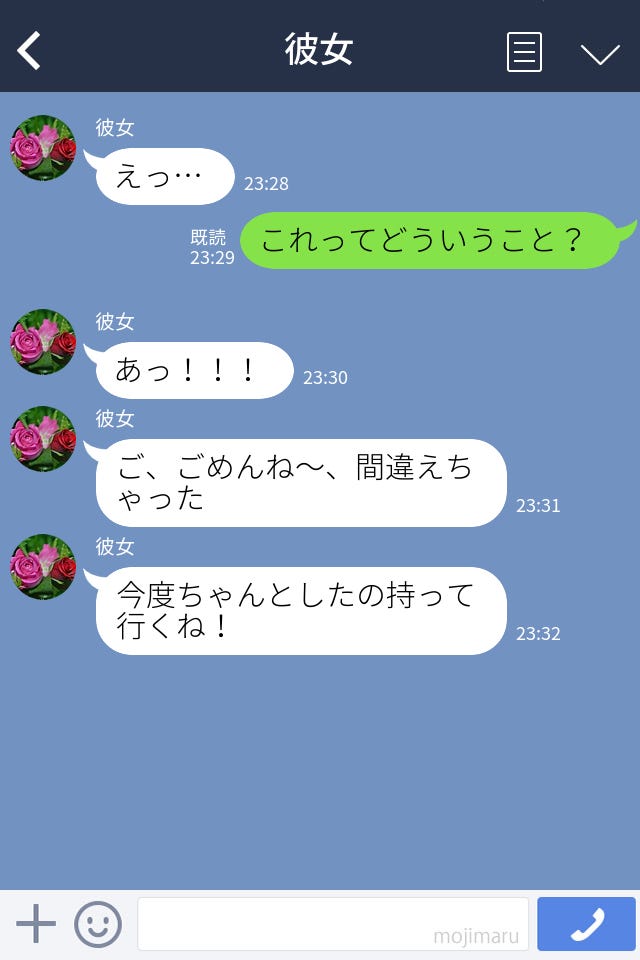Open the plus attachment menu
Image resolution: width=640 pixels, height=960 pixels.
click(36, 924)
